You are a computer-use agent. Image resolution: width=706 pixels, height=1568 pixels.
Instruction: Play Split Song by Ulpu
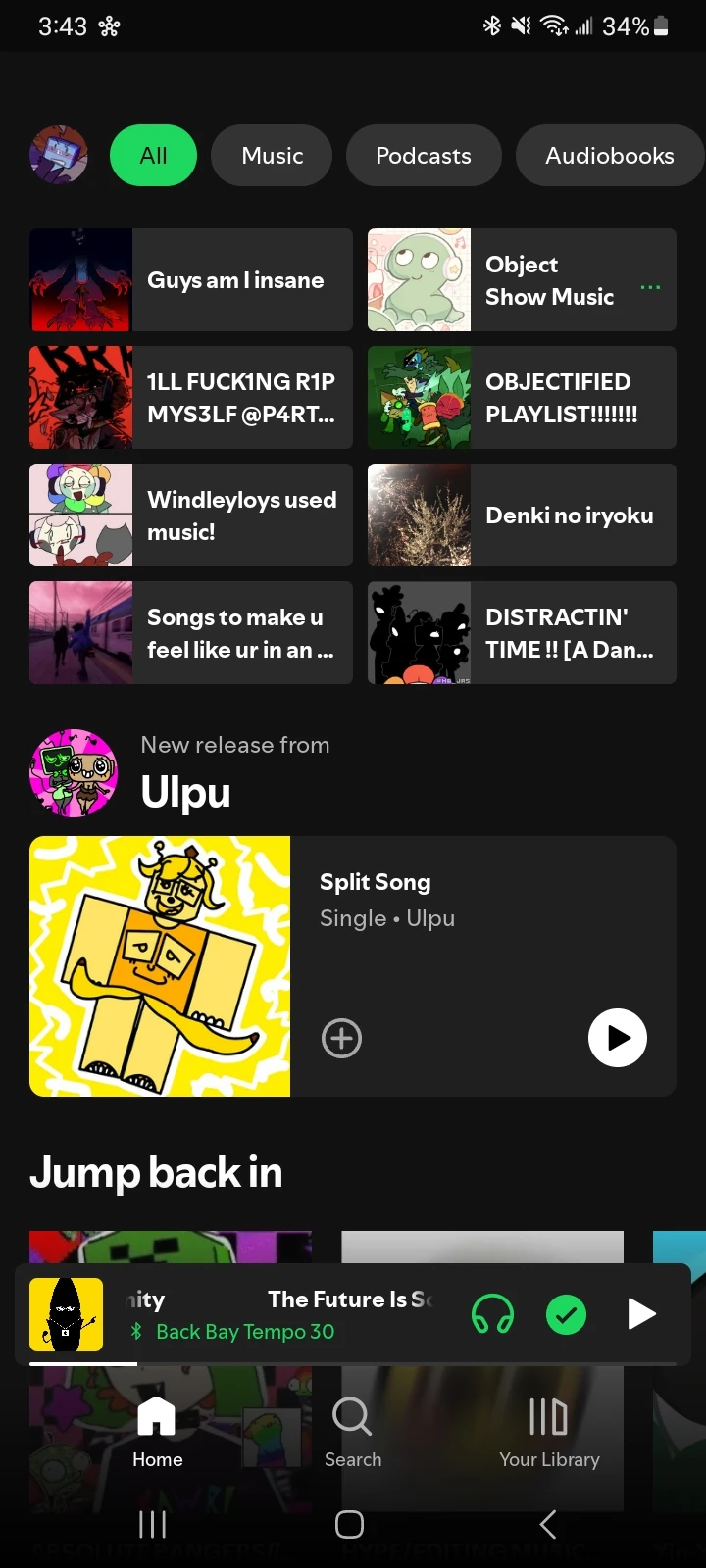click(x=618, y=1038)
